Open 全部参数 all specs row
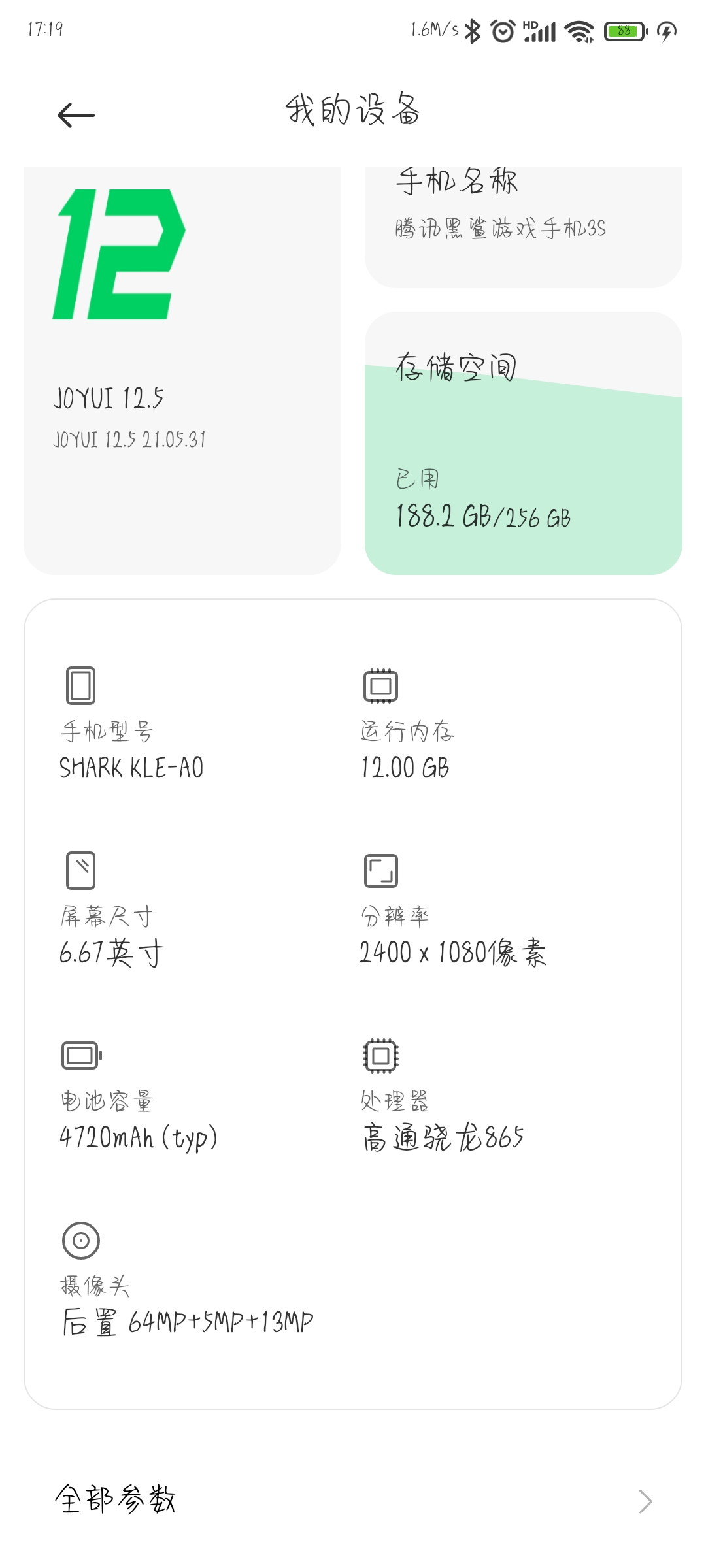Image resolution: width=706 pixels, height=1568 pixels. pos(353,1500)
